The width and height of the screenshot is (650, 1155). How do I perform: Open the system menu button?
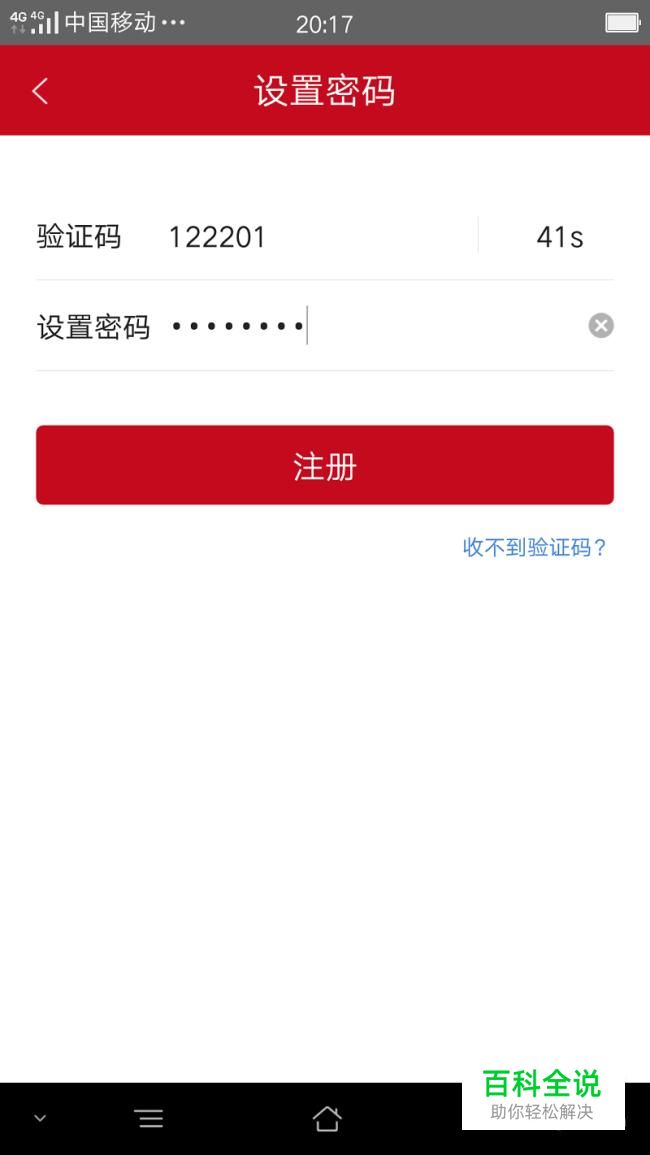point(150,1119)
